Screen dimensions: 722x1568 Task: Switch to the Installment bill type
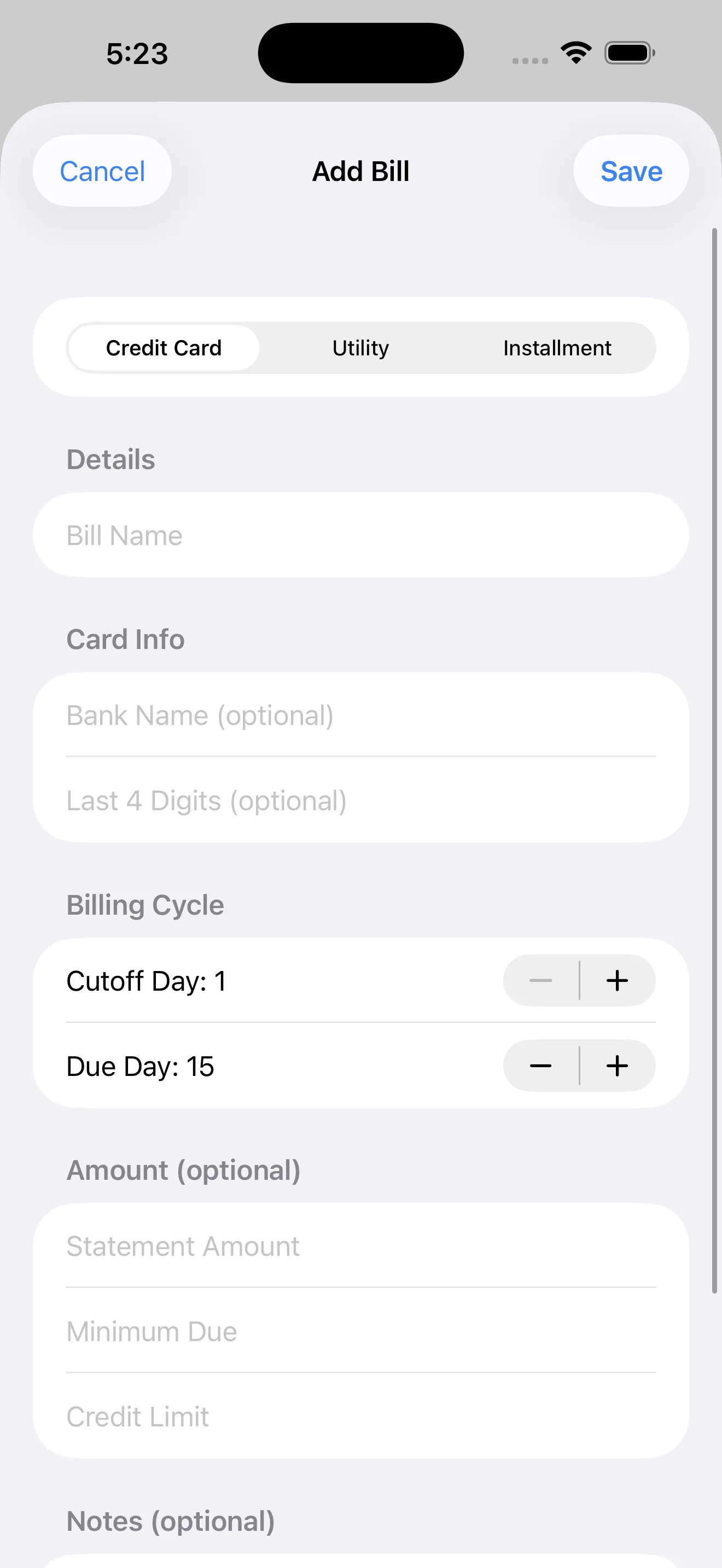pyautogui.click(x=557, y=348)
